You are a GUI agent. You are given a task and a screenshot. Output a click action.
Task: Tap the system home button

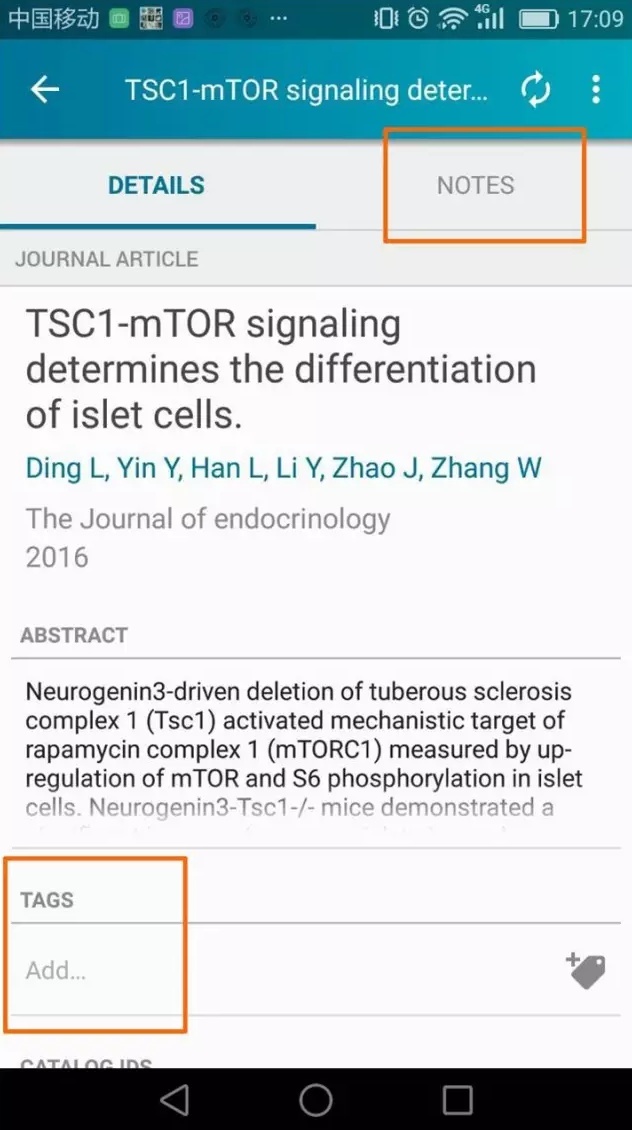(x=316, y=1100)
